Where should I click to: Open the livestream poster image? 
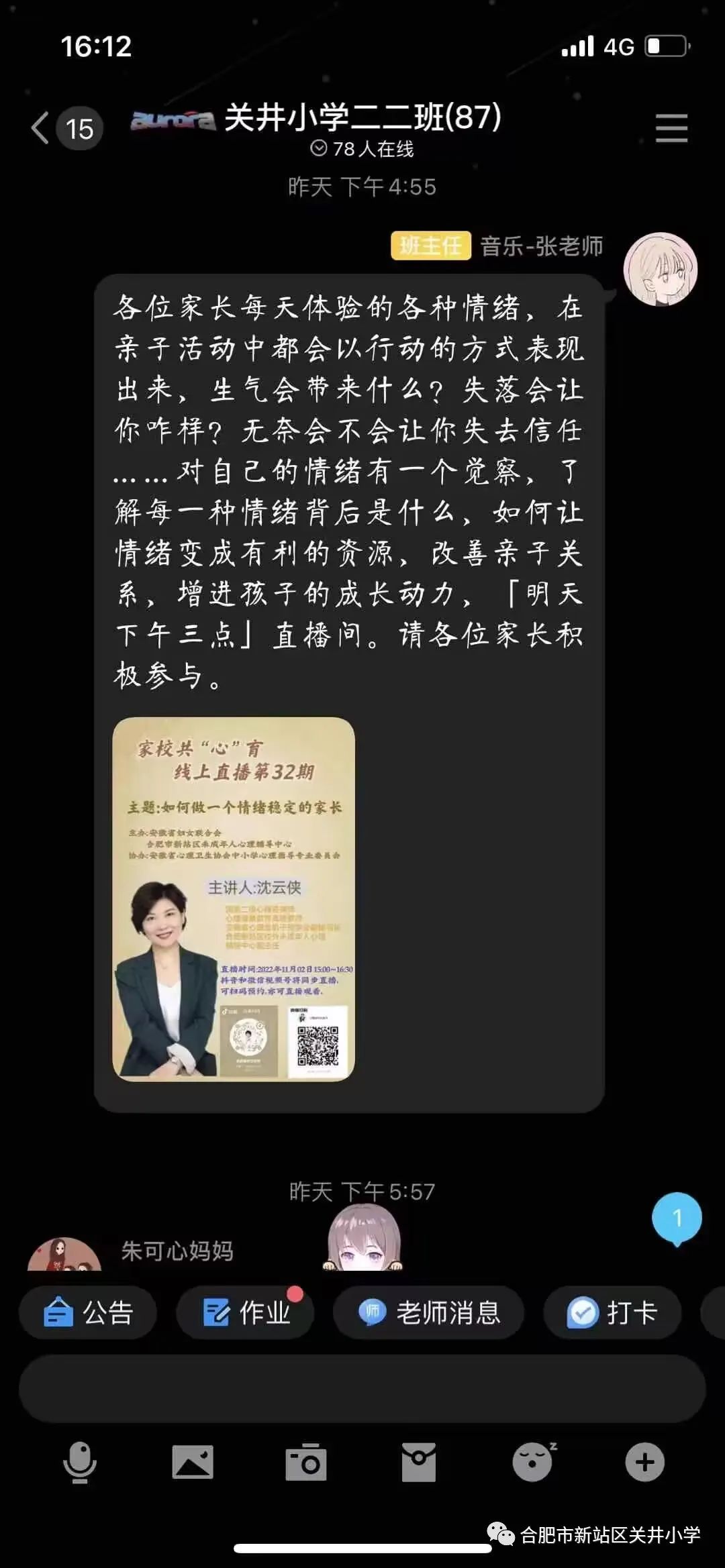pyautogui.click(x=234, y=899)
